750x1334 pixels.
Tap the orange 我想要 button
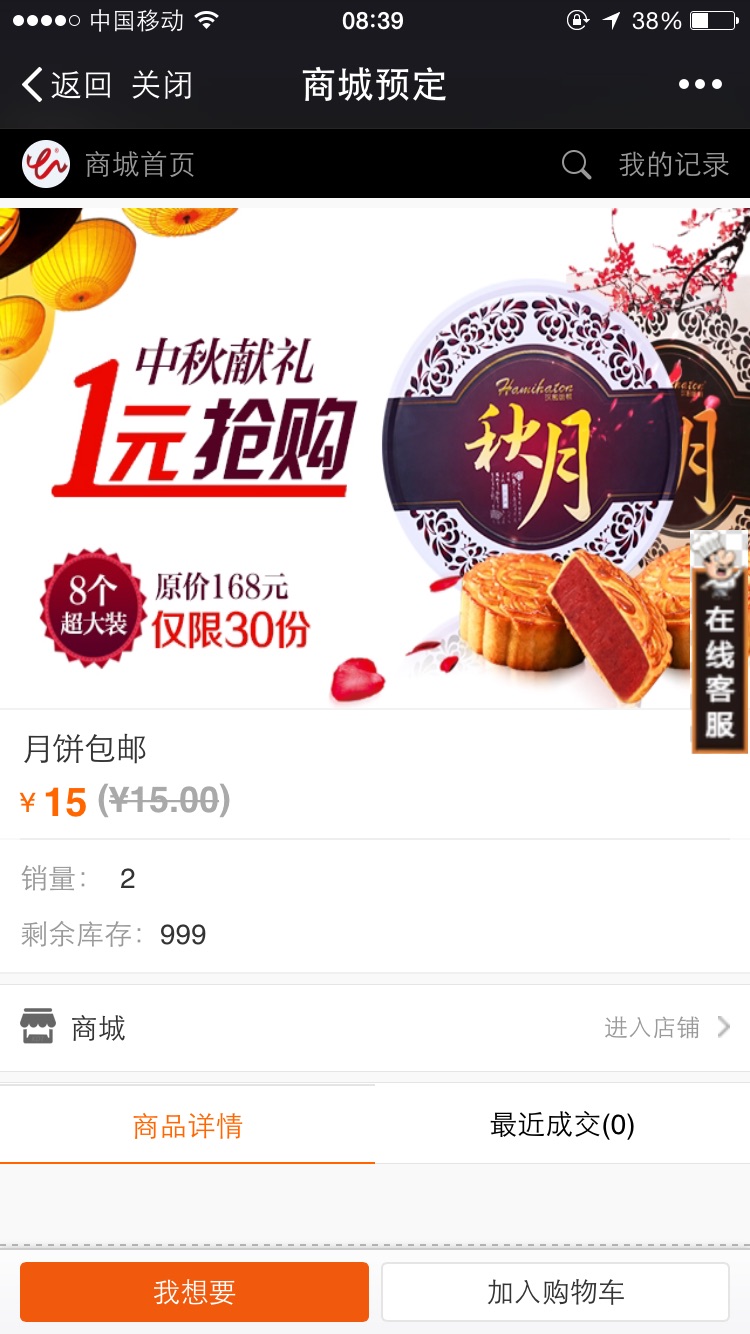point(194,1292)
